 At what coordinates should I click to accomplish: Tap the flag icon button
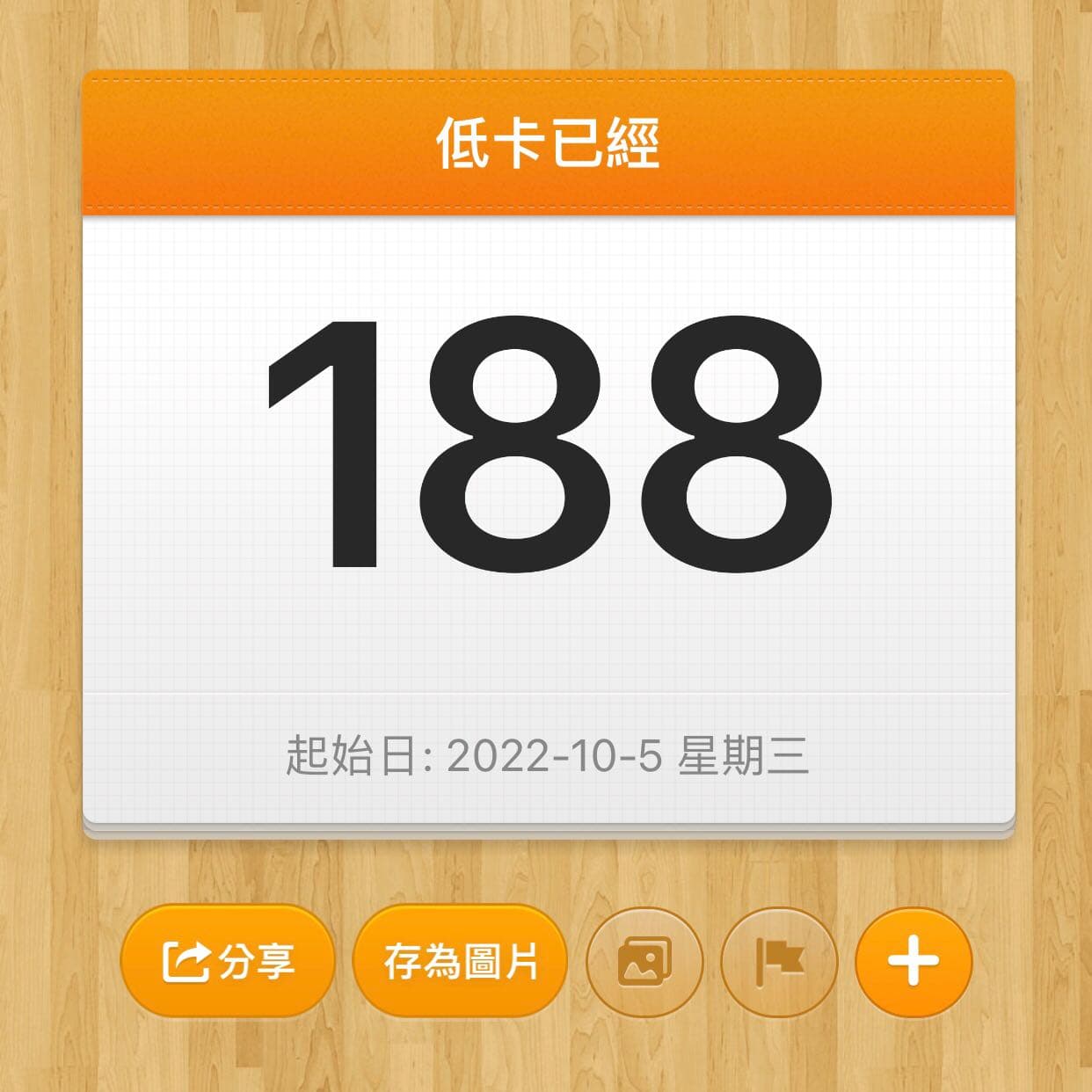click(x=778, y=961)
